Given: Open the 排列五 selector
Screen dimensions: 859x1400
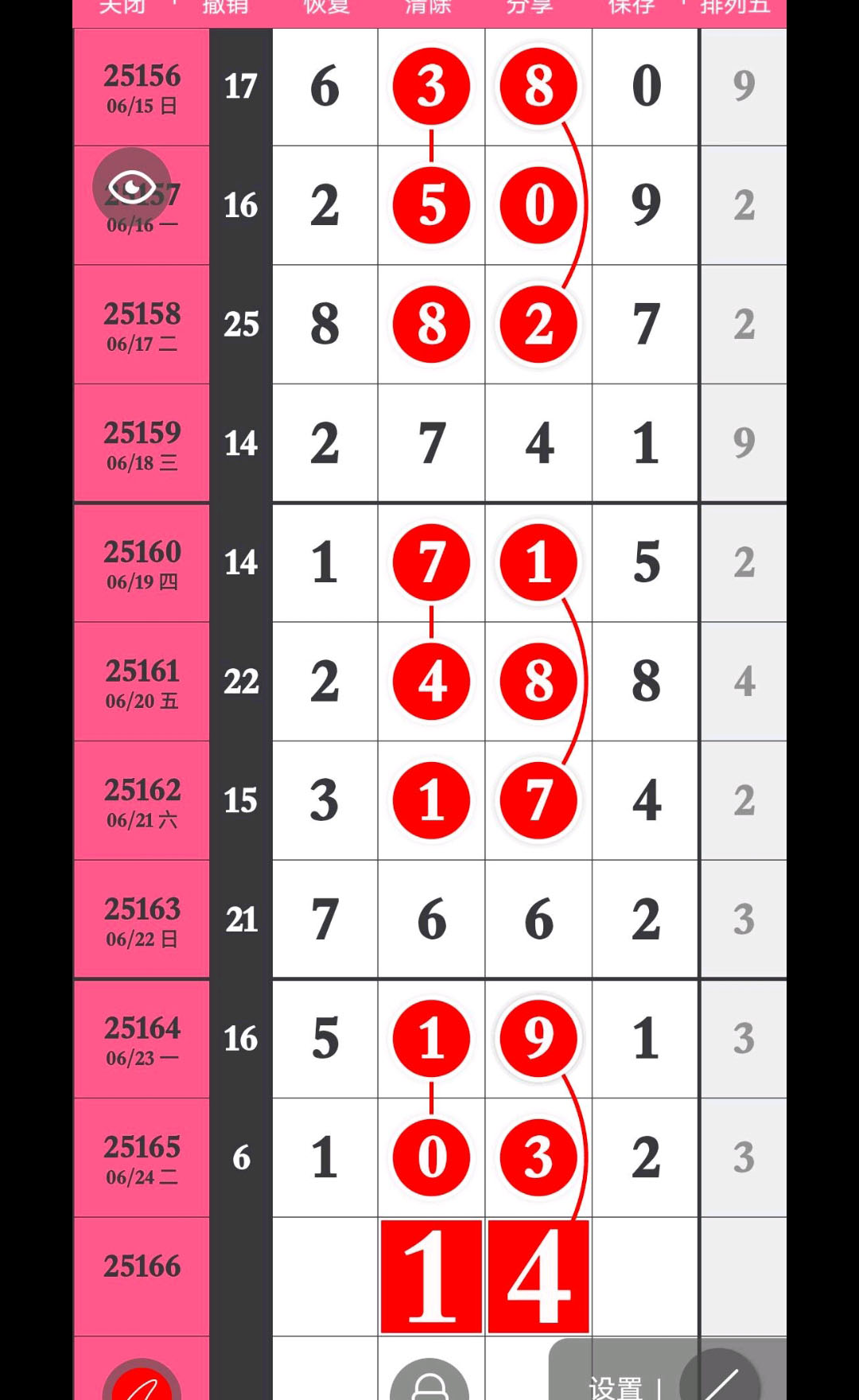Looking at the screenshot, I should (736, 7).
